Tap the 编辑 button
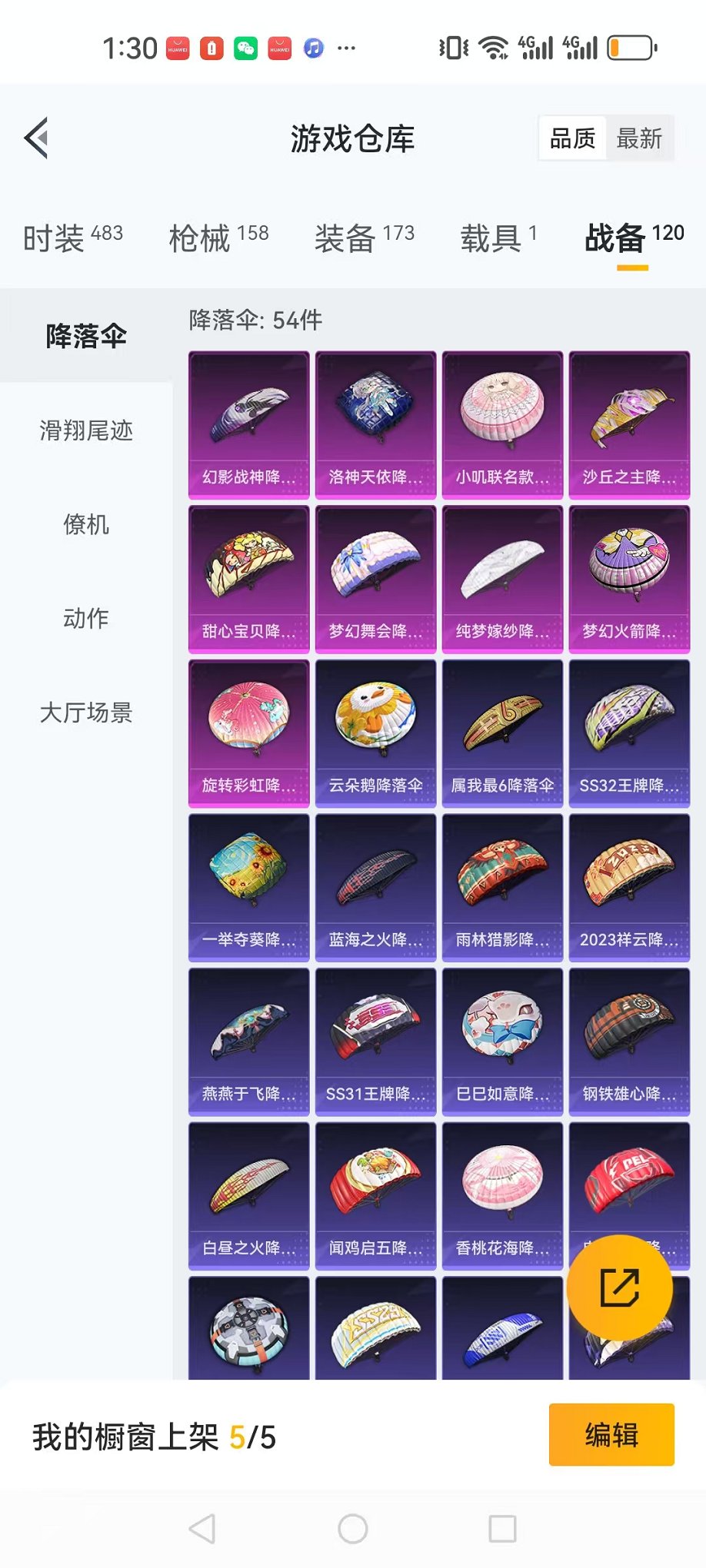 coord(611,1434)
